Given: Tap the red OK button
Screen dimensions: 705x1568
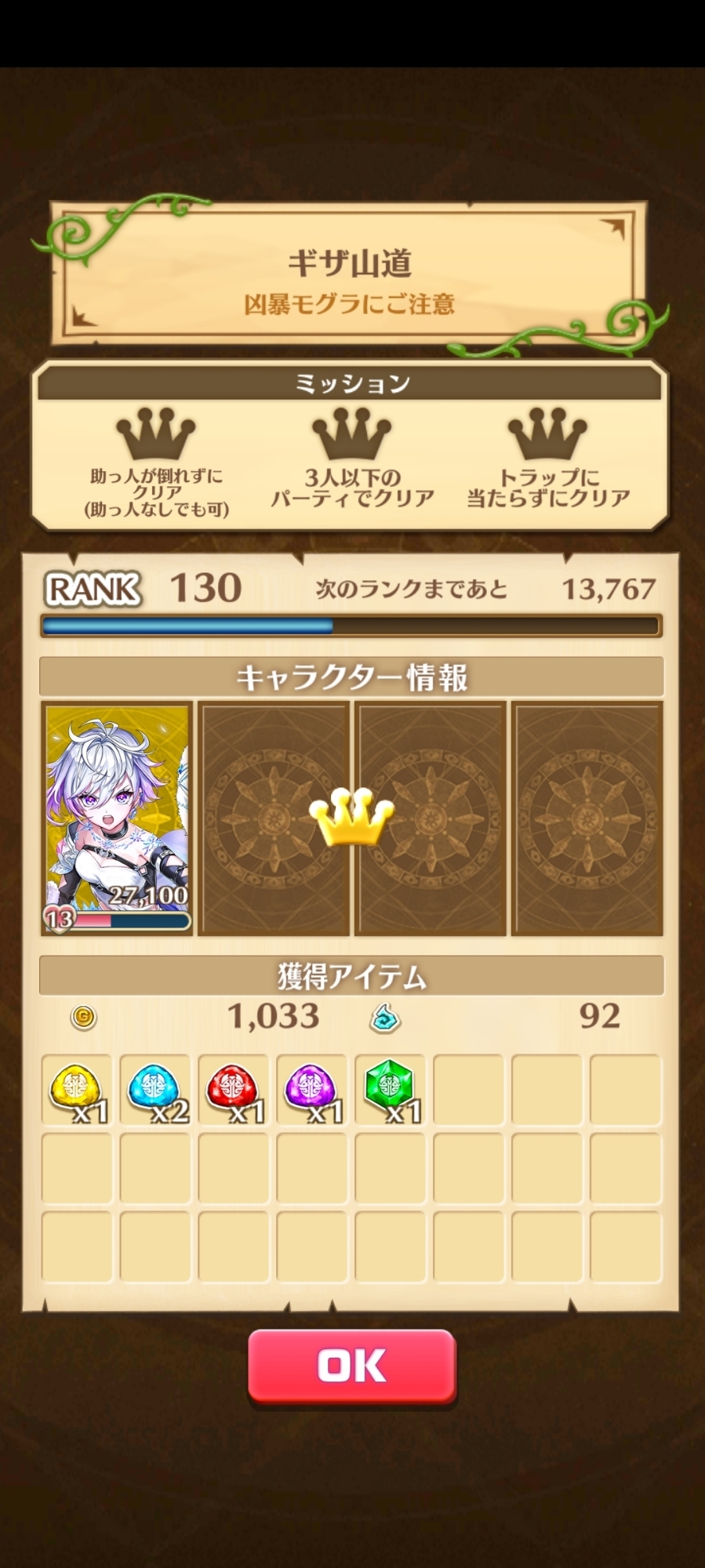Looking at the screenshot, I should pyautogui.click(x=352, y=1366).
